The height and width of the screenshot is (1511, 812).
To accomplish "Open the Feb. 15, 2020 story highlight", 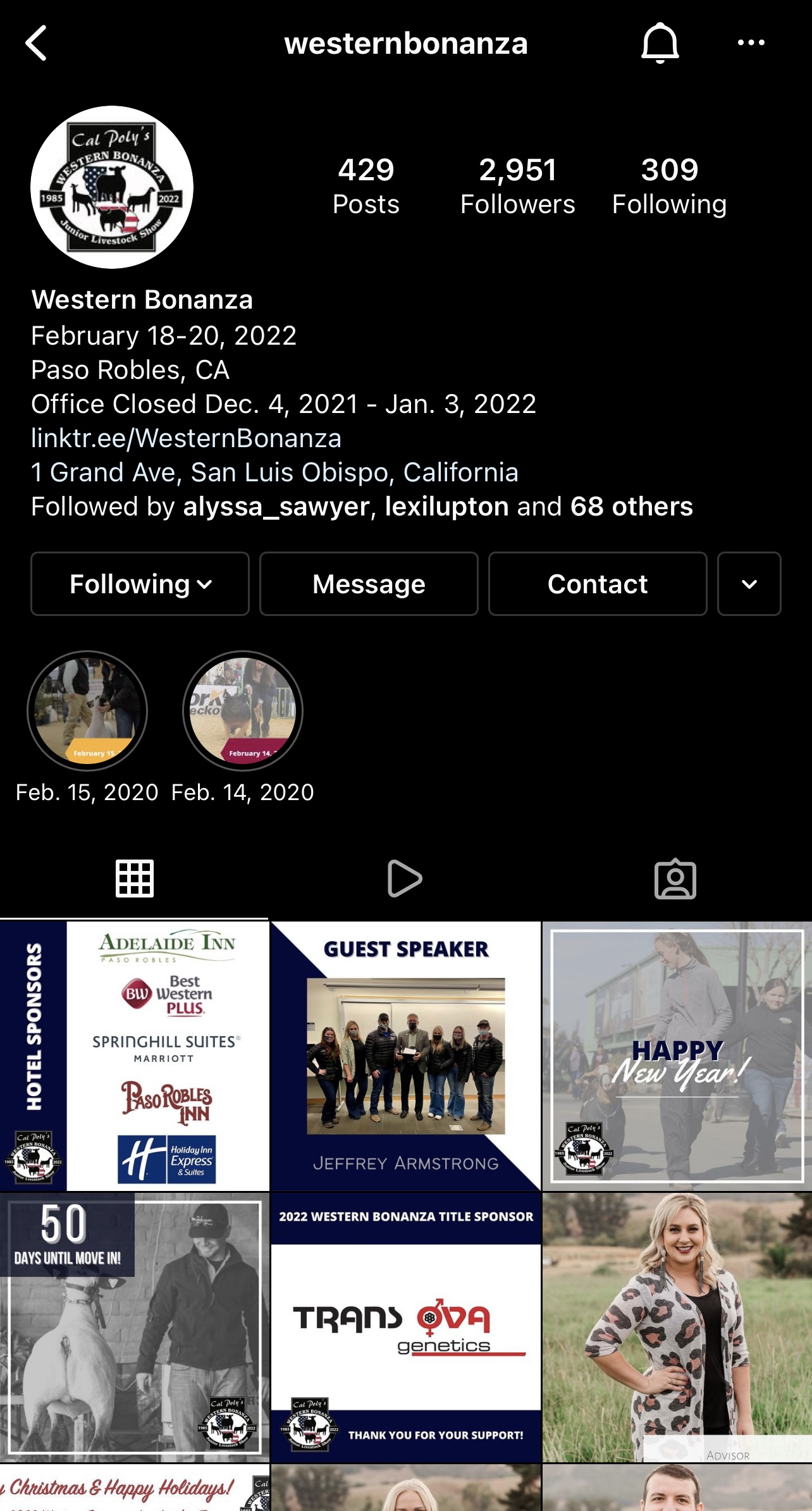I will point(87,711).
